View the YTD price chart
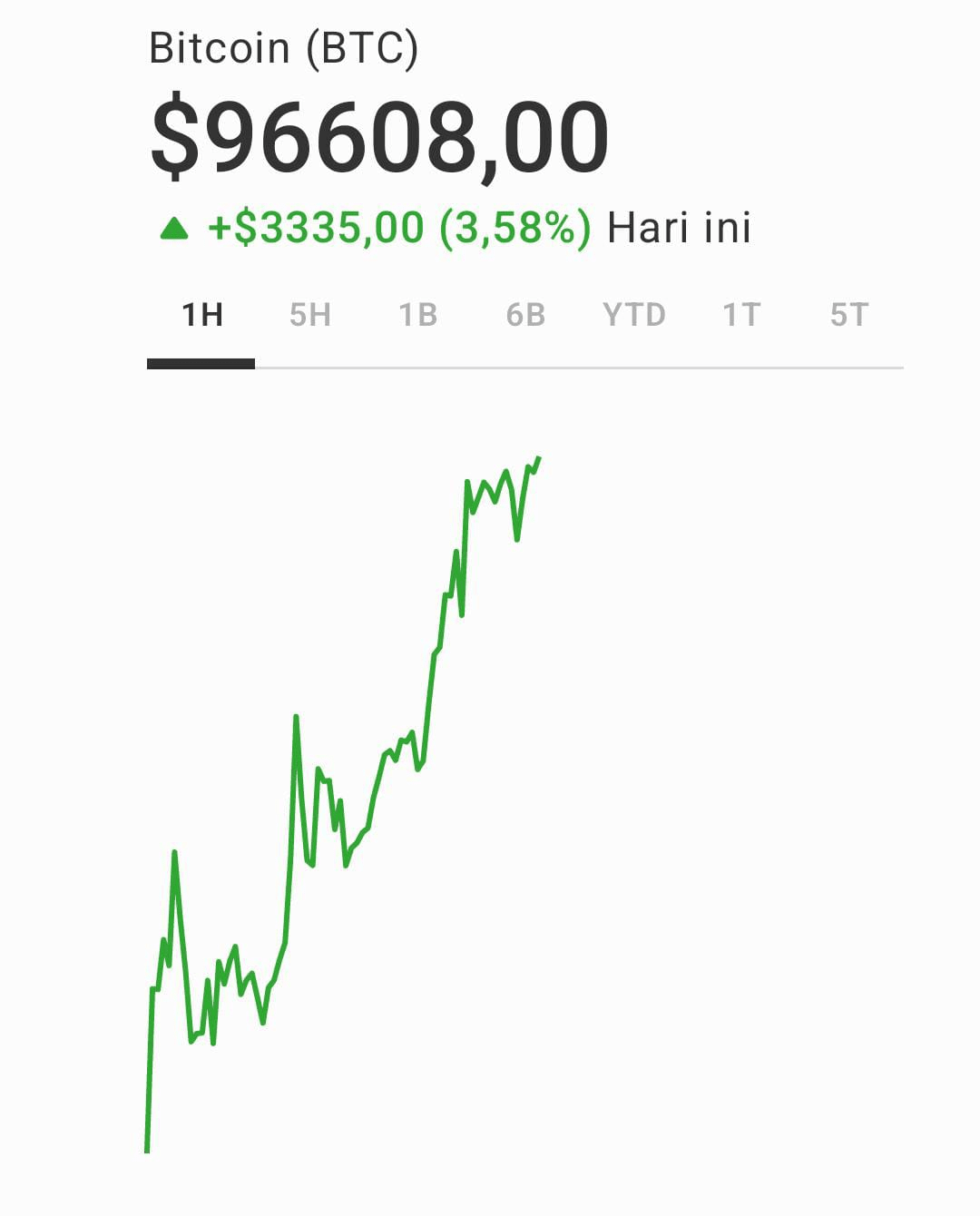 point(633,315)
